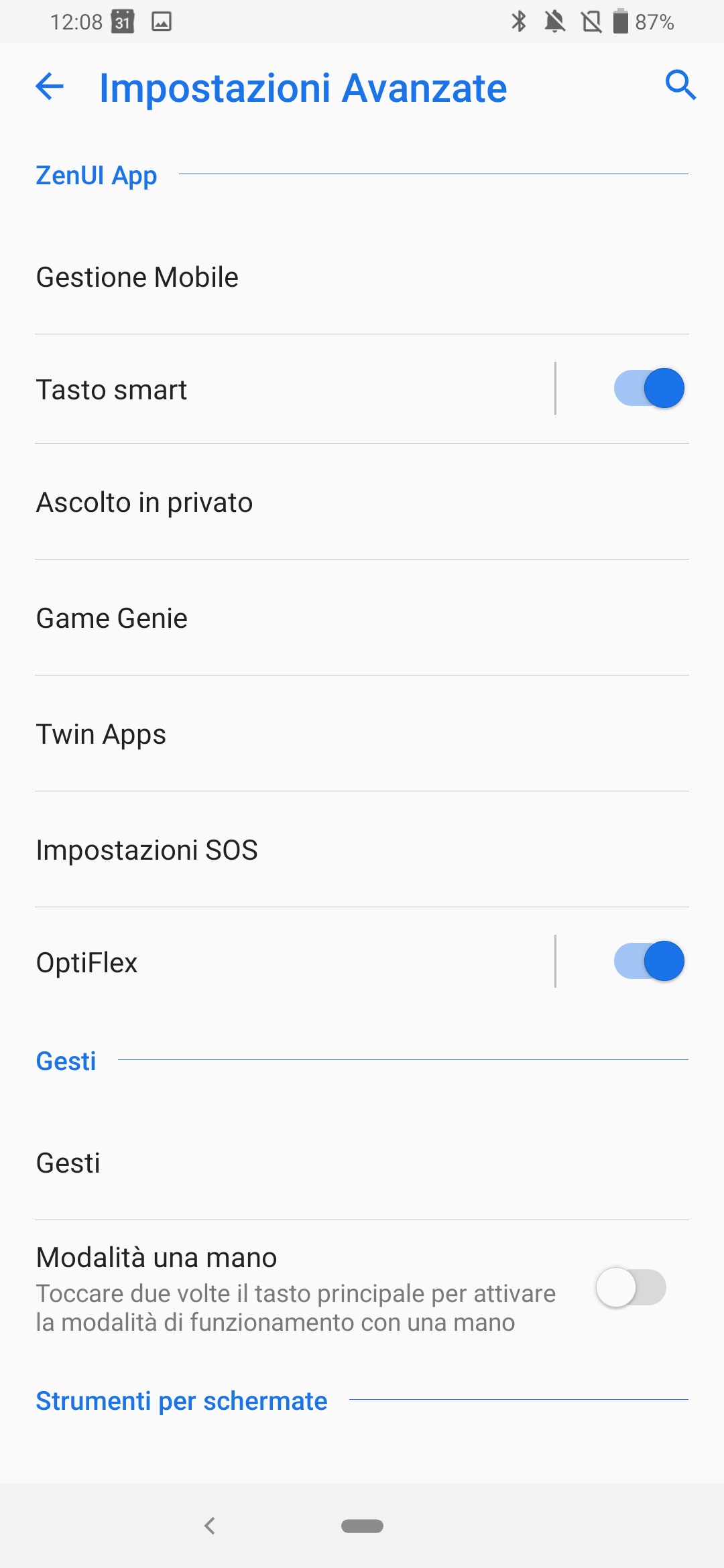This screenshot has height=1568, width=724.
Task: Open the Gesti settings row
Action: [x=362, y=1163]
